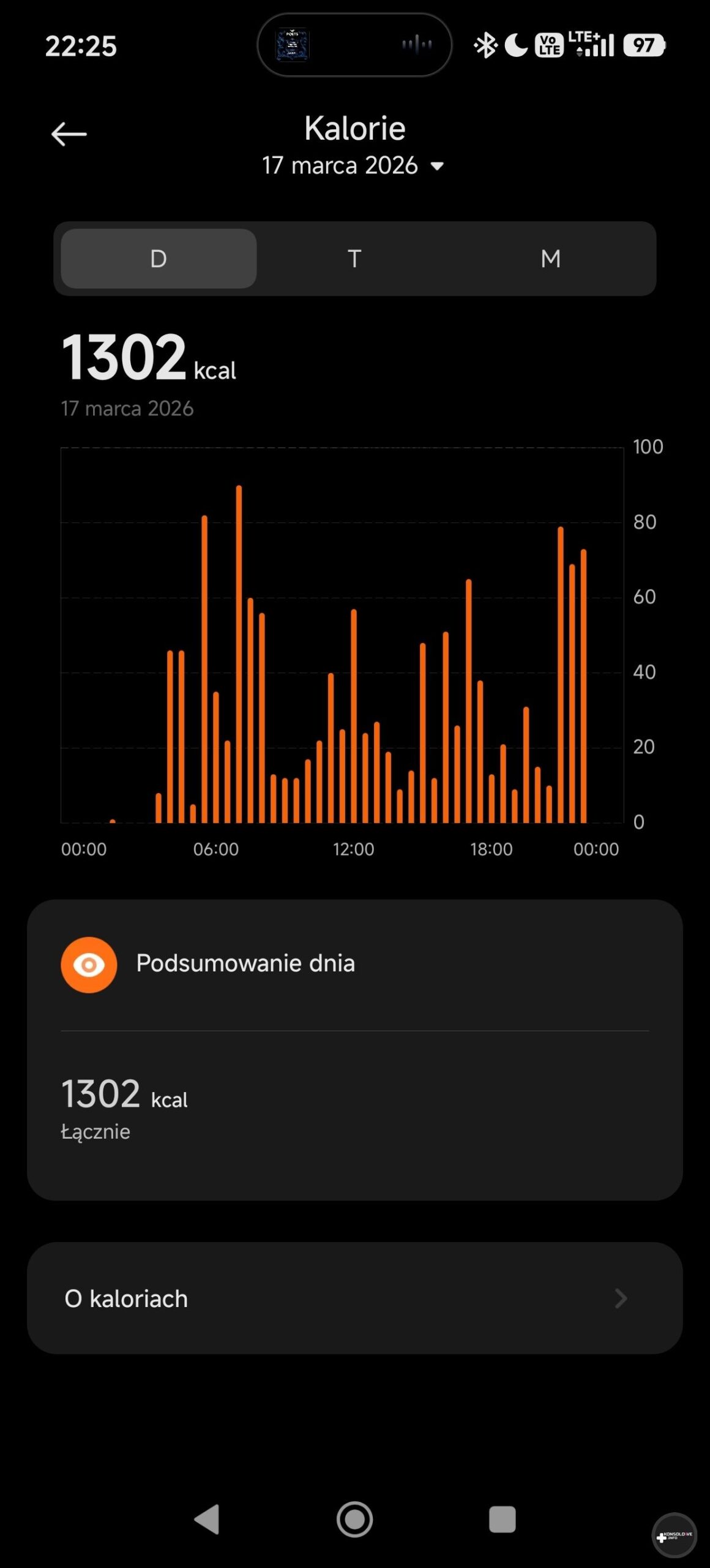Viewport: 710px width, 1568px height.
Task: Open the date picker for 17 marca 2026
Action: (353, 165)
